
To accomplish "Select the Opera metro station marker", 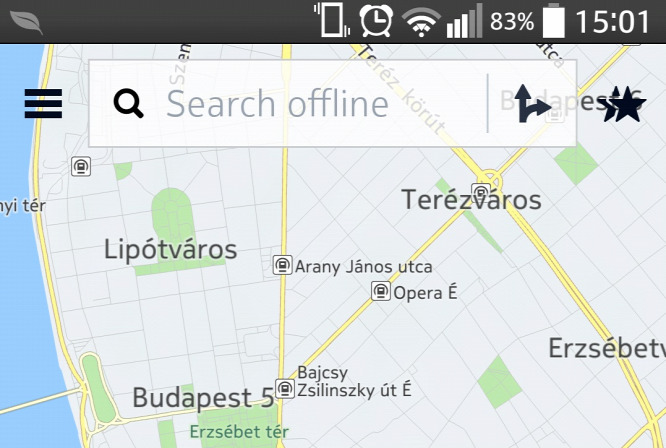I will 380,292.
